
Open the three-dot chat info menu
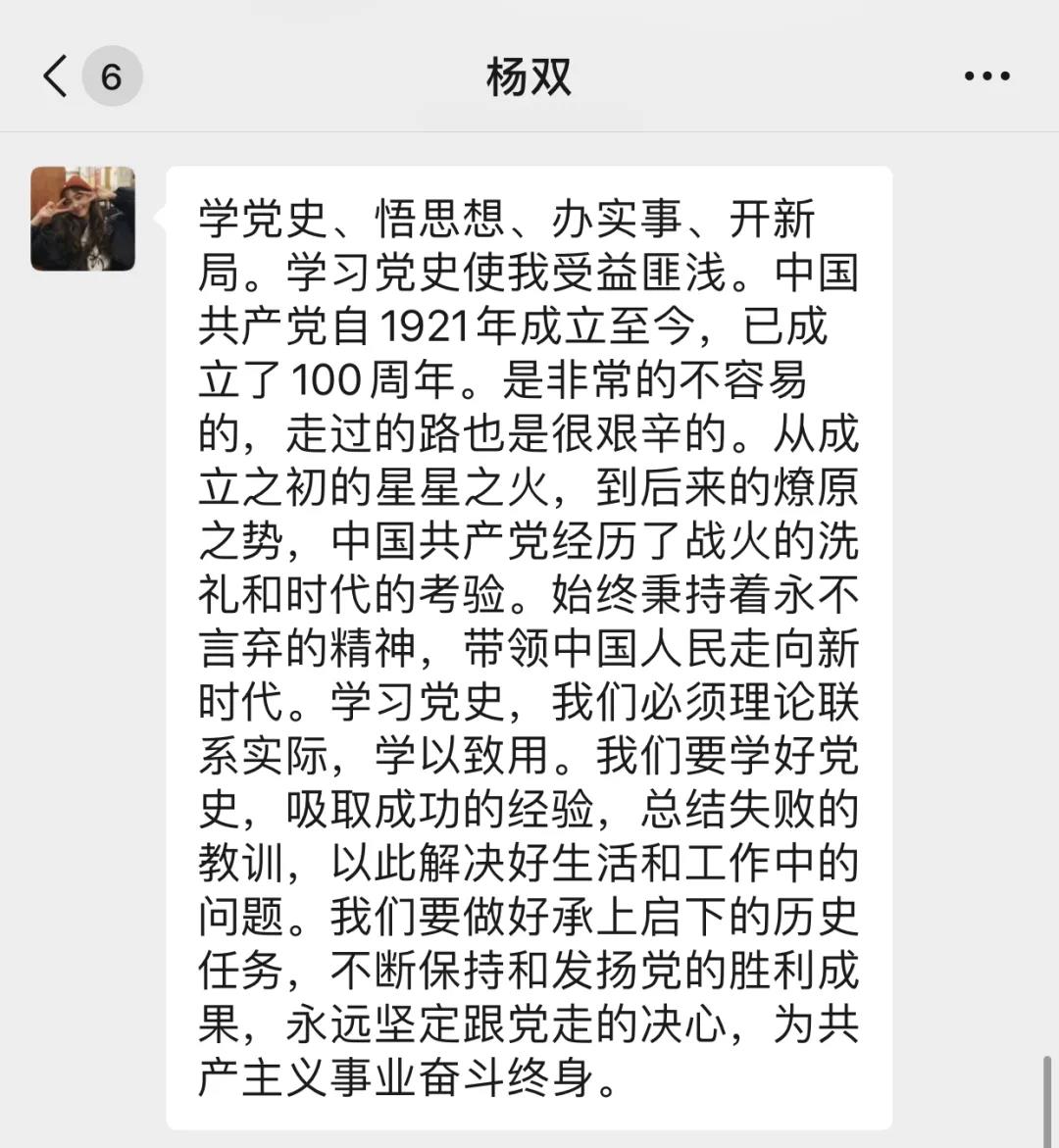pyautogui.click(x=986, y=76)
